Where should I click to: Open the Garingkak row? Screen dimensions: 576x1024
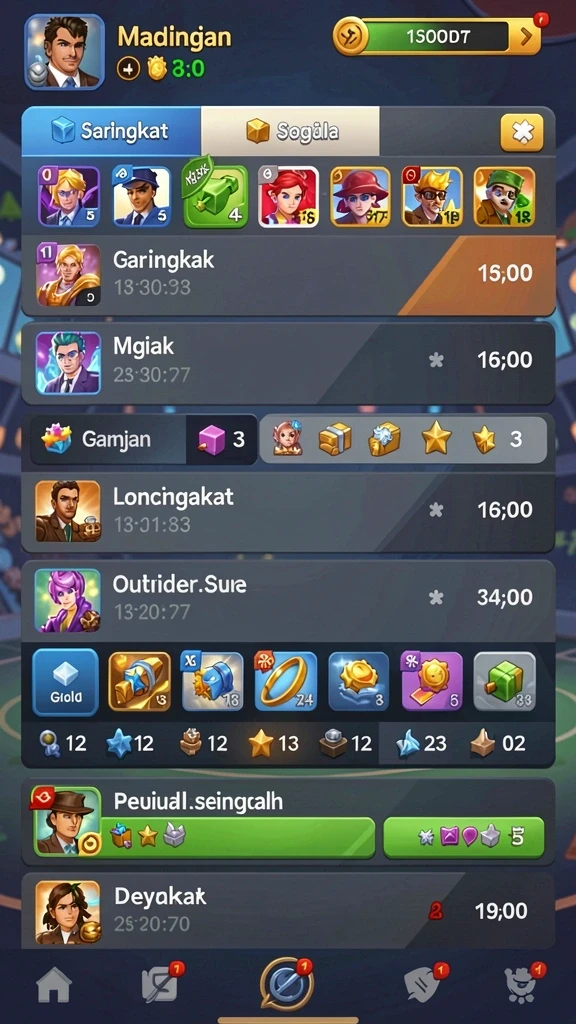pos(288,276)
